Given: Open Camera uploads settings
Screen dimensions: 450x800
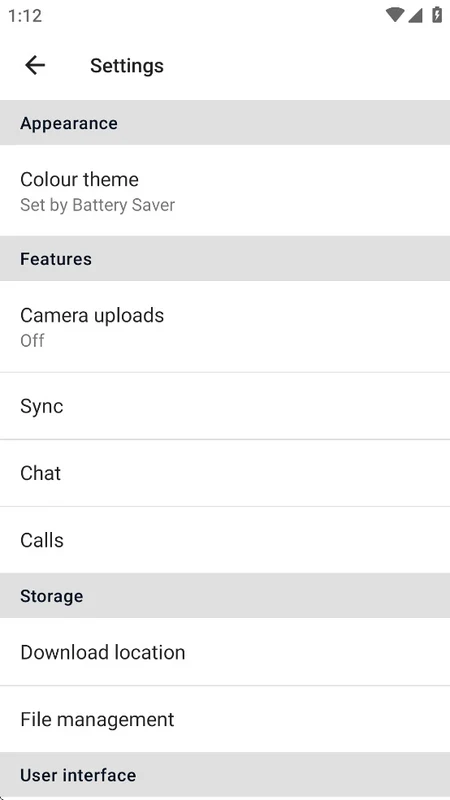Looking at the screenshot, I should click(x=225, y=327).
